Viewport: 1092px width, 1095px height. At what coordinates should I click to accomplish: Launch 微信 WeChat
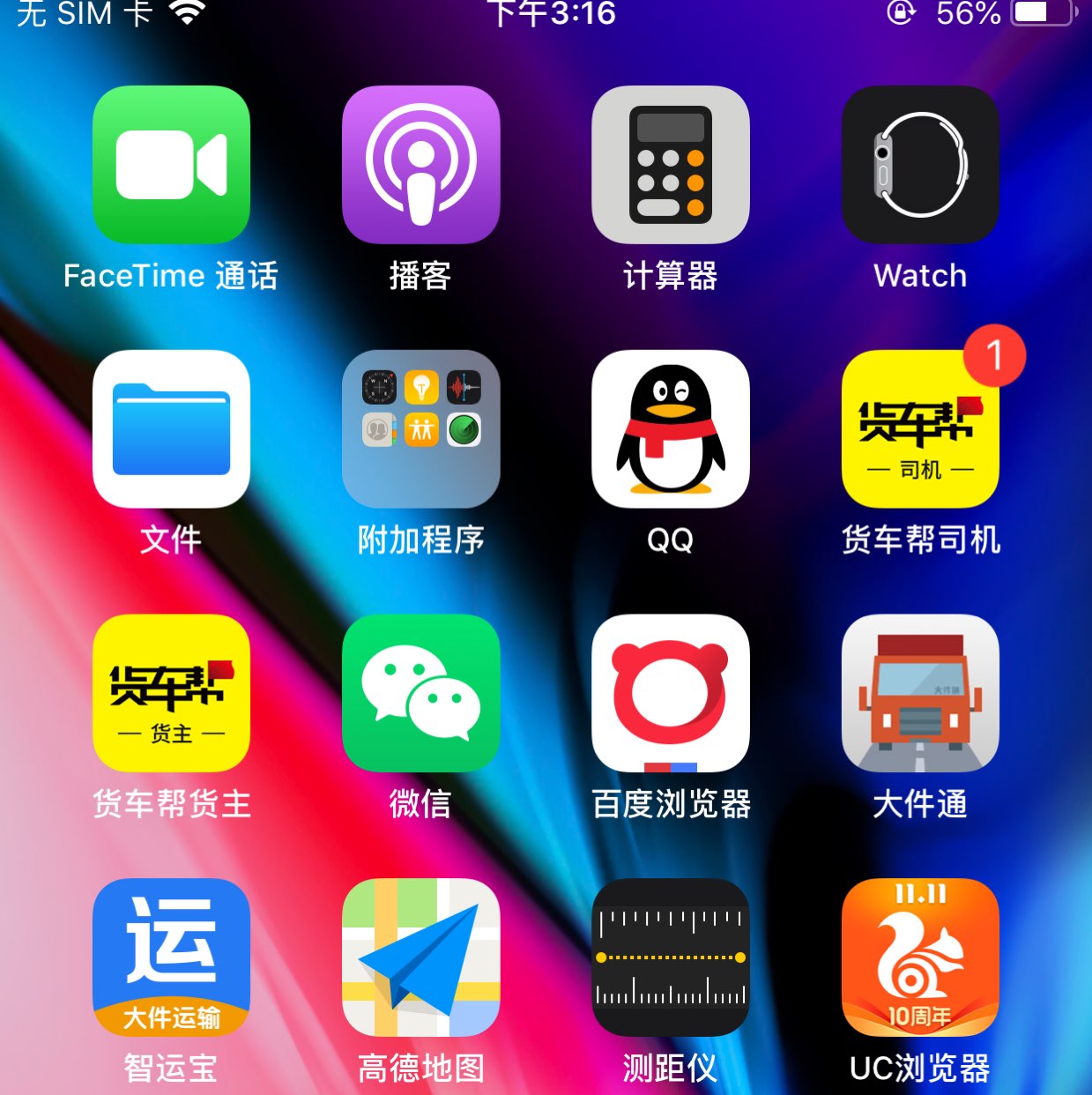[x=420, y=693]
